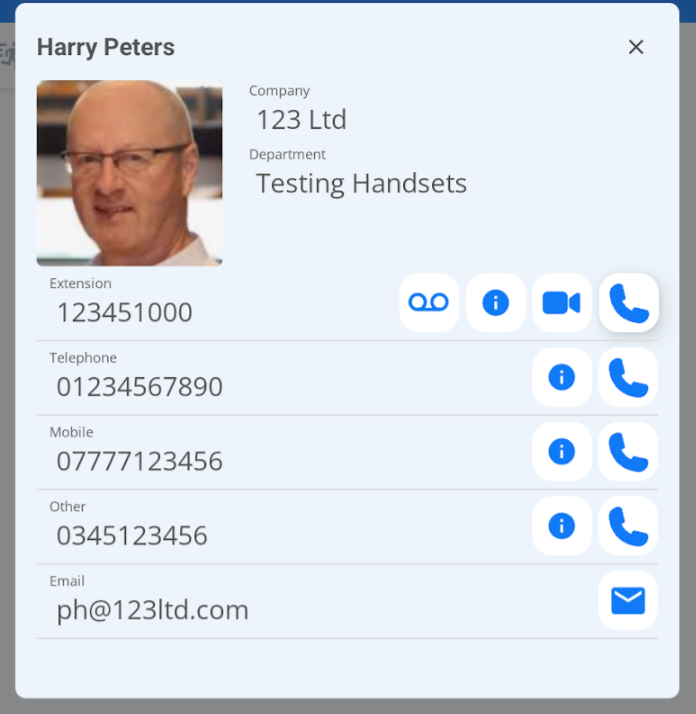This screenshot has width=696, height=714.
Task: Open voicemail for extension 123451000
Action: coord(429,303)
